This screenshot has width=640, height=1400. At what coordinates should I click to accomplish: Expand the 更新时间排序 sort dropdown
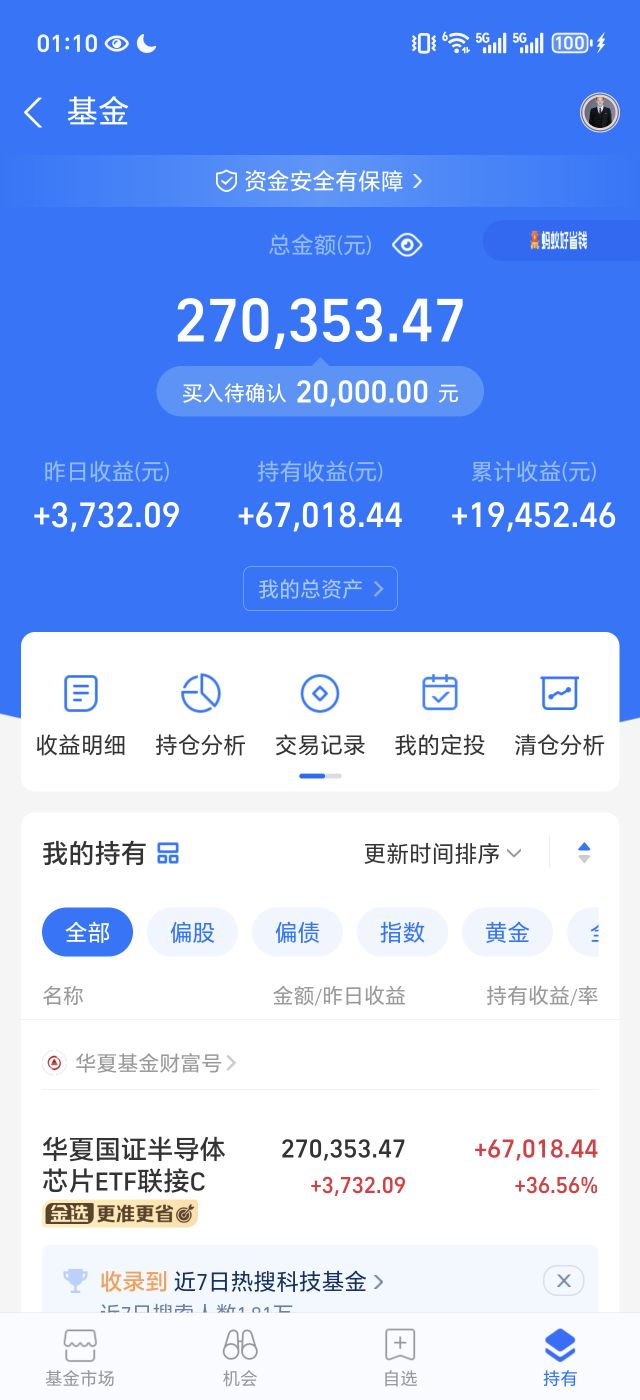pyautogui.click(x=443, y=854)
